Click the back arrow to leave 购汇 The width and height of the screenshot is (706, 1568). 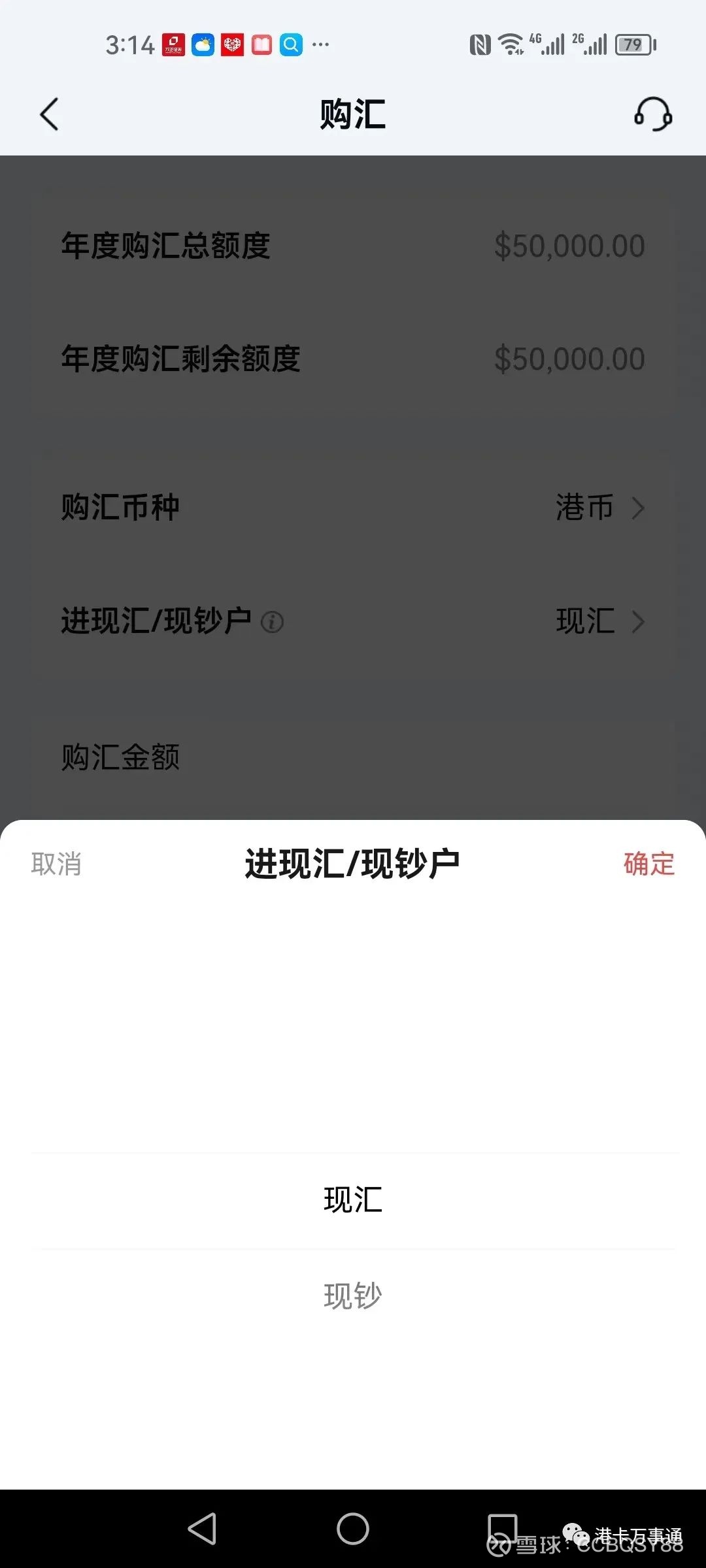coord(49,114)
